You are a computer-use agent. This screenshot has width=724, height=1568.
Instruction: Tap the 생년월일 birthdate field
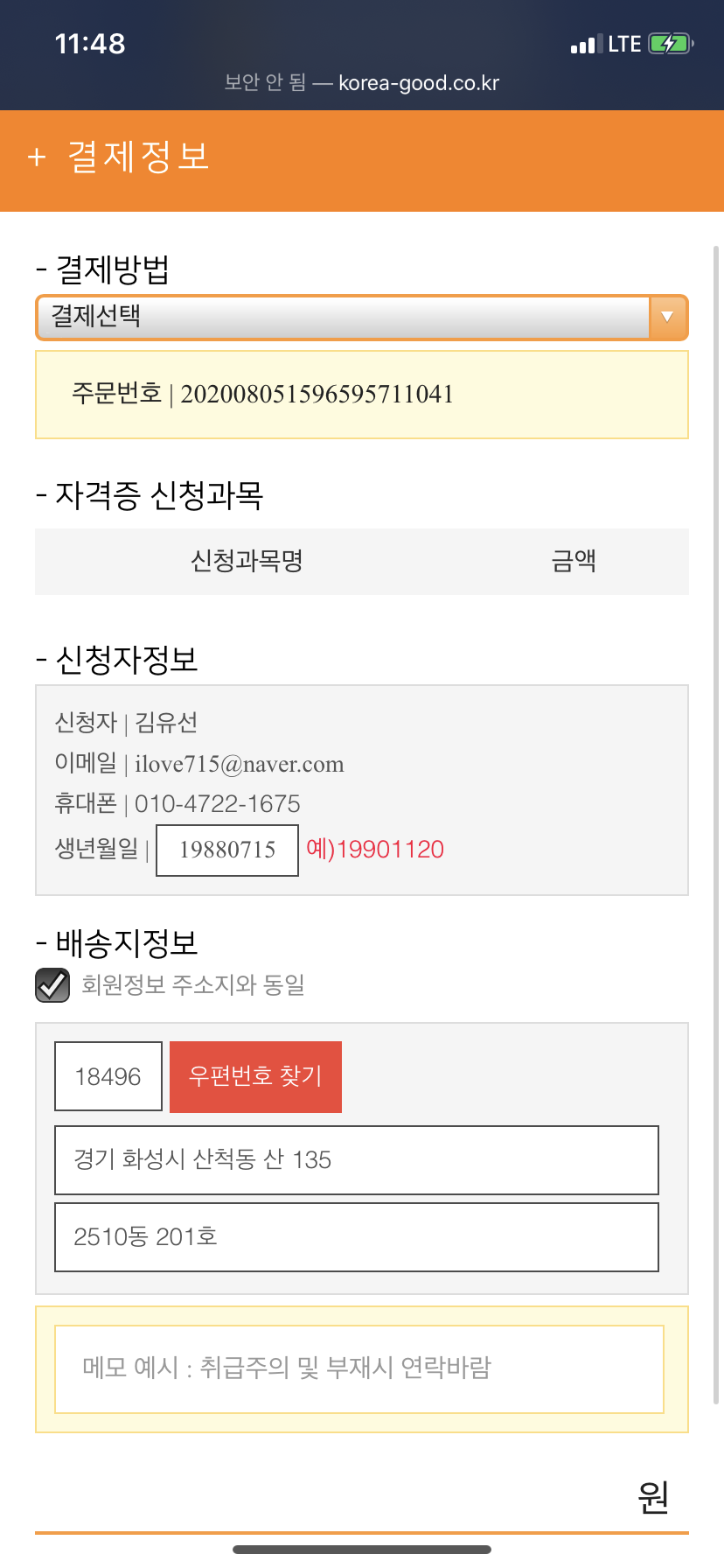point(227,850)
